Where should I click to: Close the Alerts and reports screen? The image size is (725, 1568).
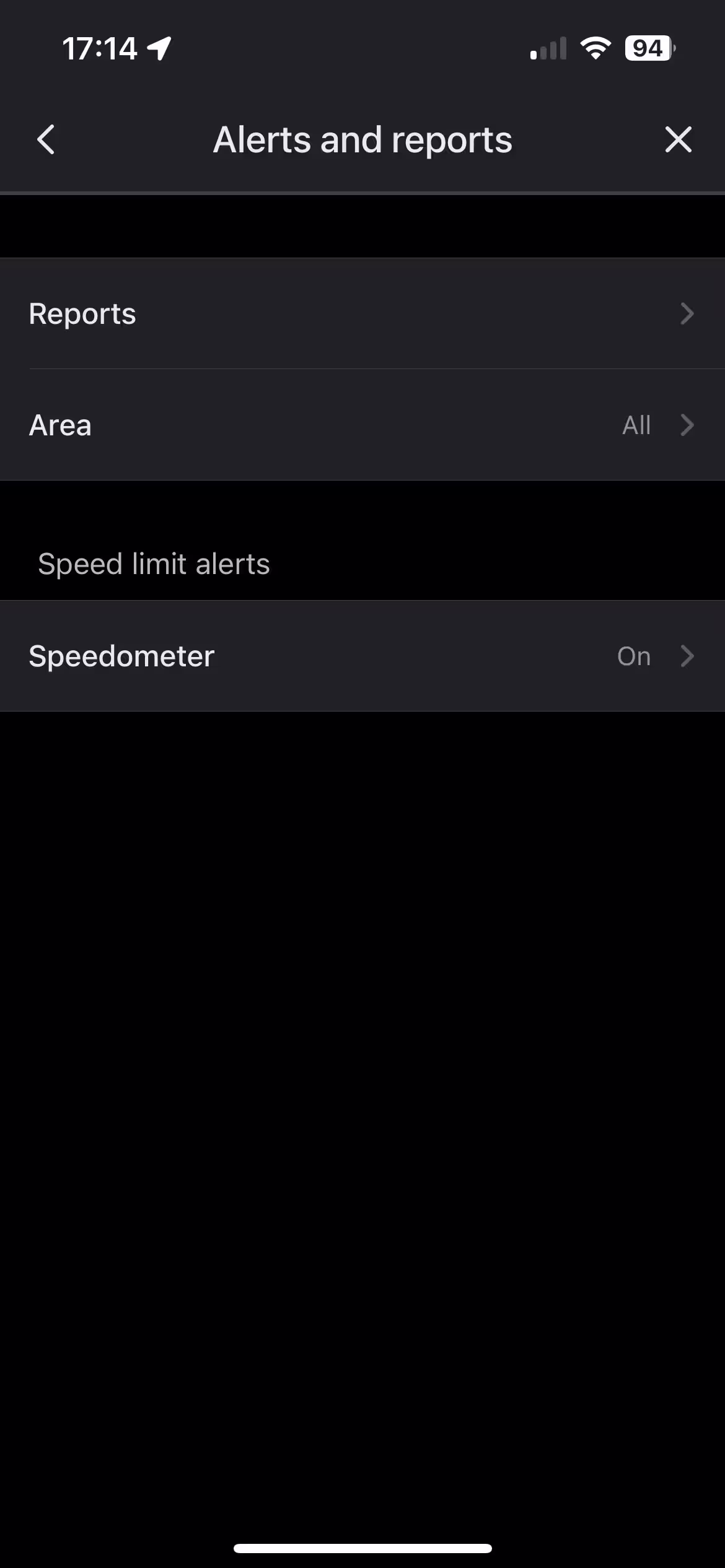pyautogui.click(x=679, y=139)
